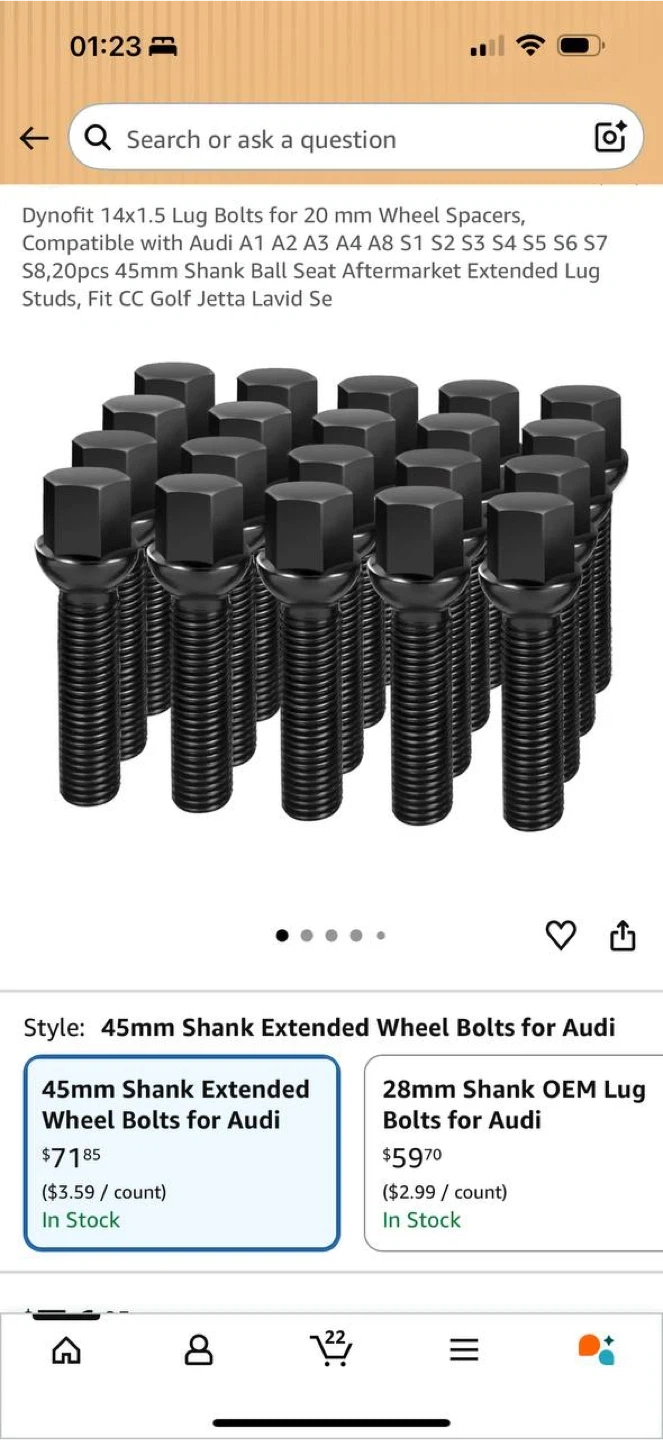Screen dimensions: 663x1440
Task: Go to the Home tab
Action: point(66,1350)
